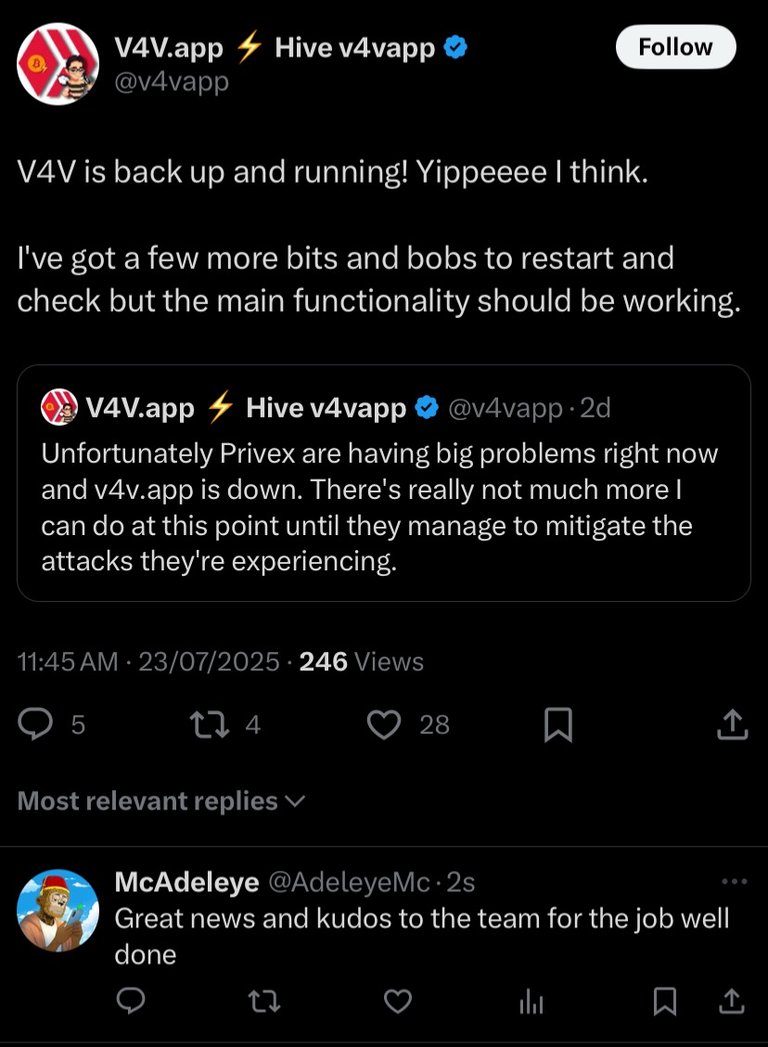This screenshot has width=768, height=1047.
Task: Bookmark the main V4V post
Action: coord(557,725)
